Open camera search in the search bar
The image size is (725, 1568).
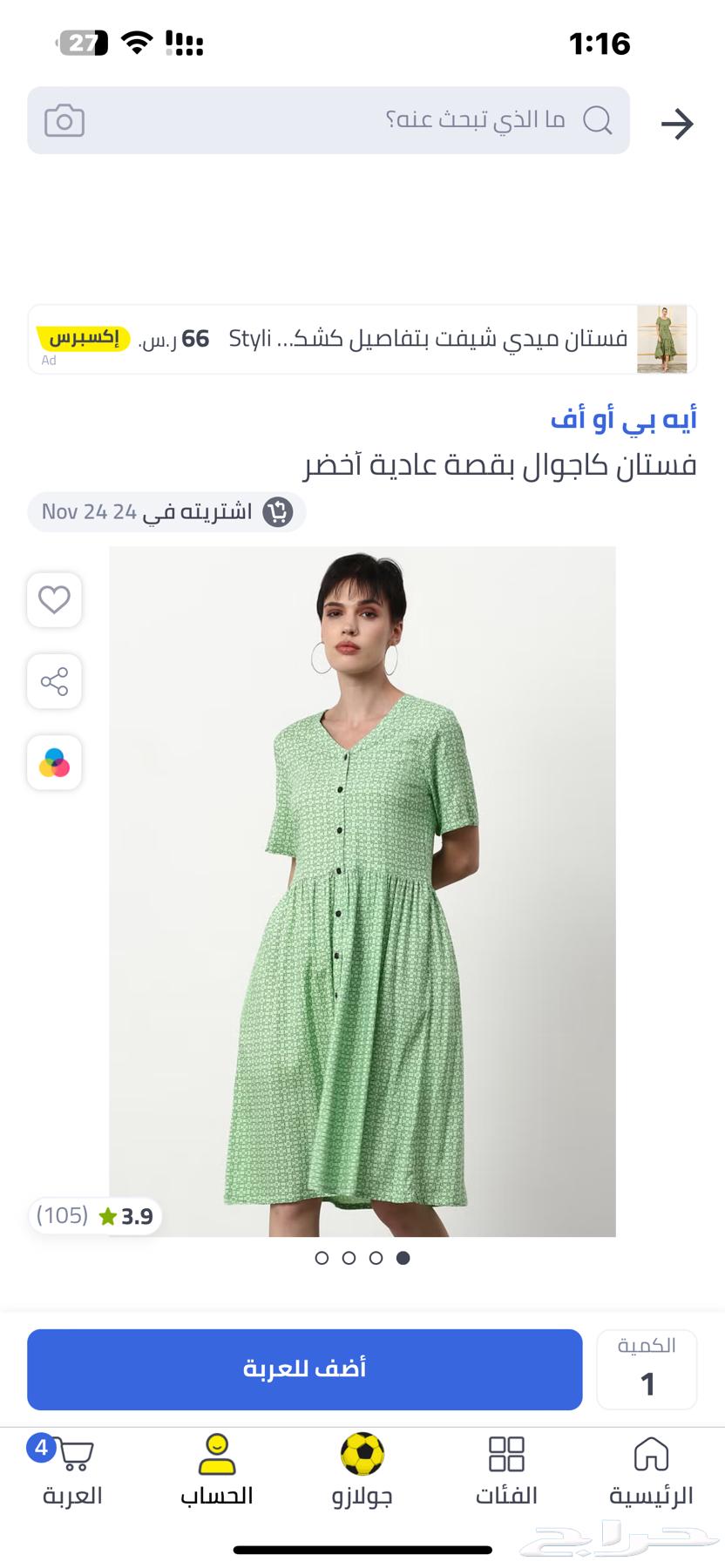tap(64, 120)
